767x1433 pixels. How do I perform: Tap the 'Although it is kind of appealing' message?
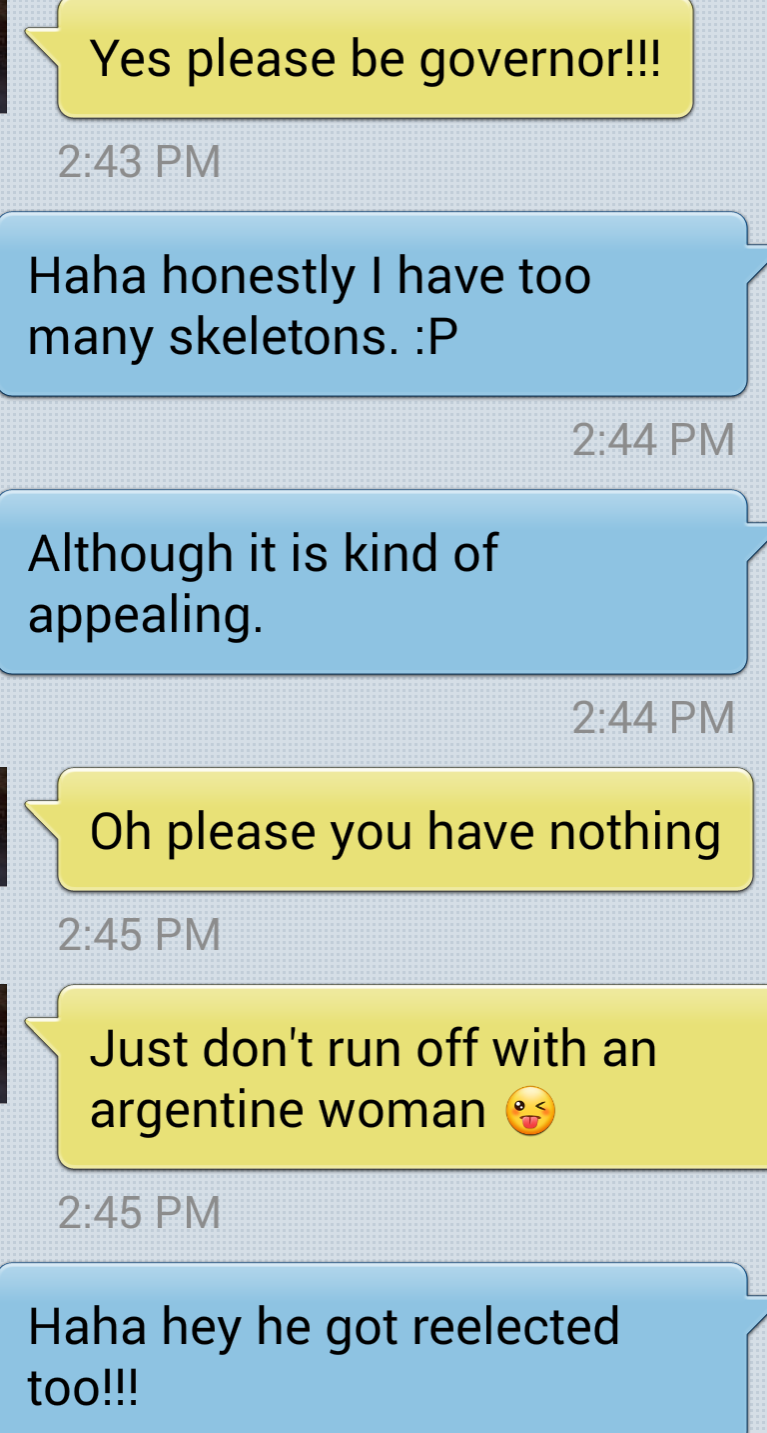click(372, 582)
